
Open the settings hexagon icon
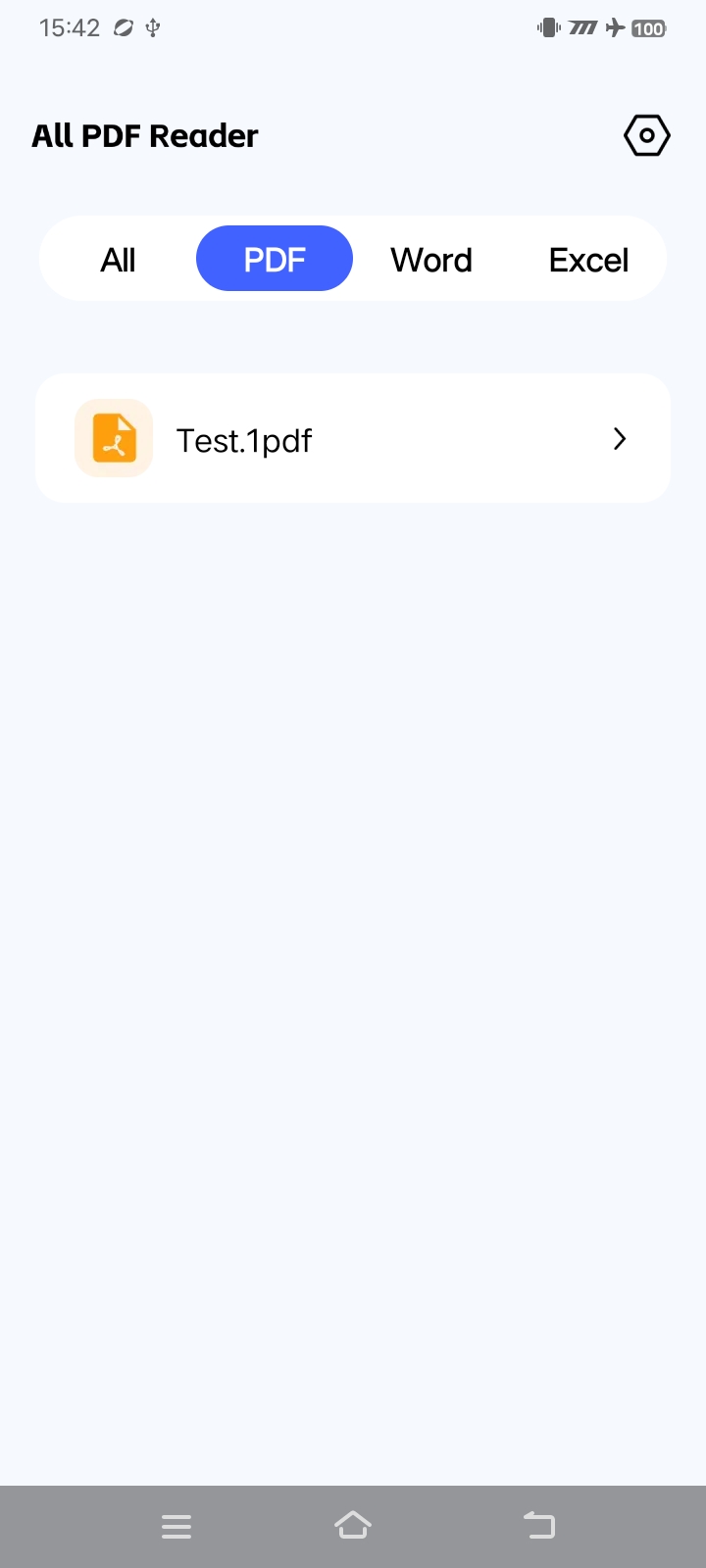pos(646,135)
